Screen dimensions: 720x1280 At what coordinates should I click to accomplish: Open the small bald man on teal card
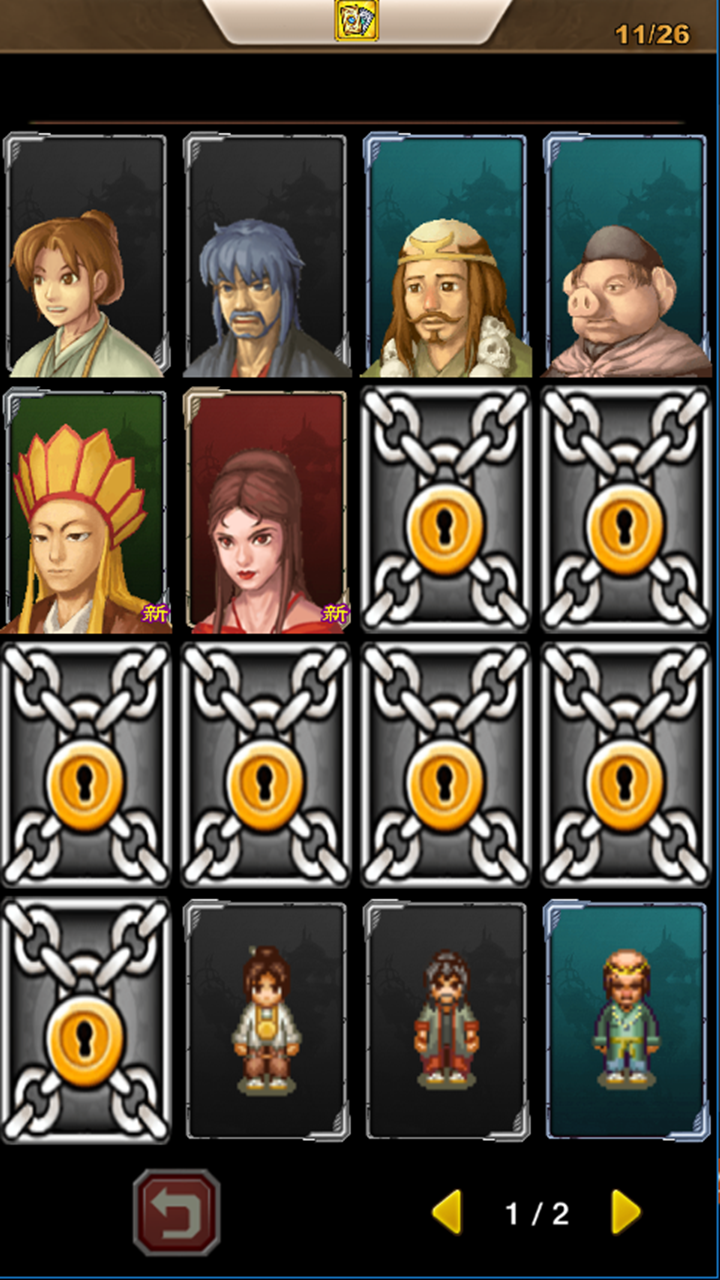pos(625,1020)
